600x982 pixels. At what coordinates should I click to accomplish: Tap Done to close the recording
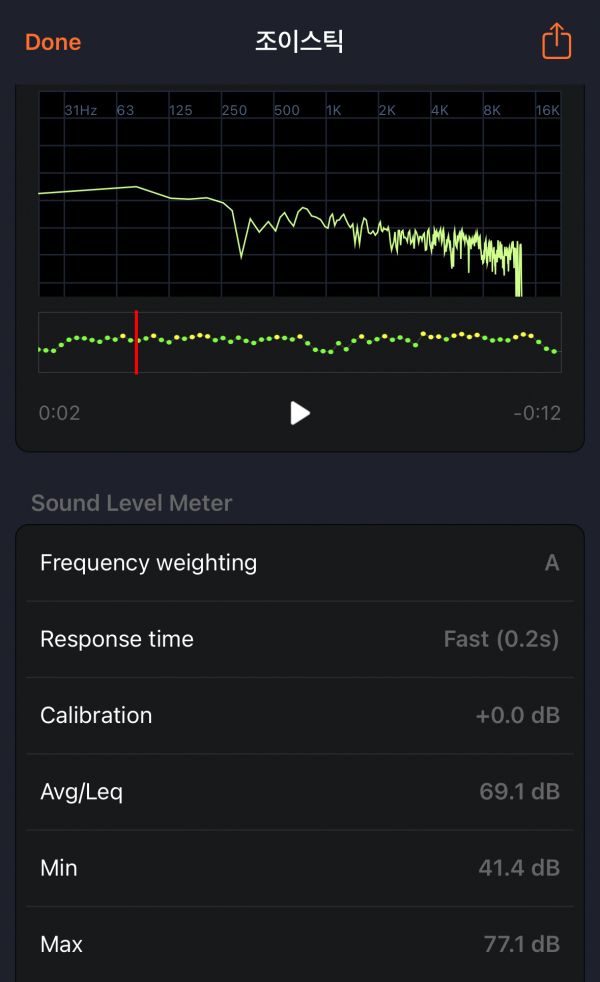pyautogui.click(x=53, y=43)
